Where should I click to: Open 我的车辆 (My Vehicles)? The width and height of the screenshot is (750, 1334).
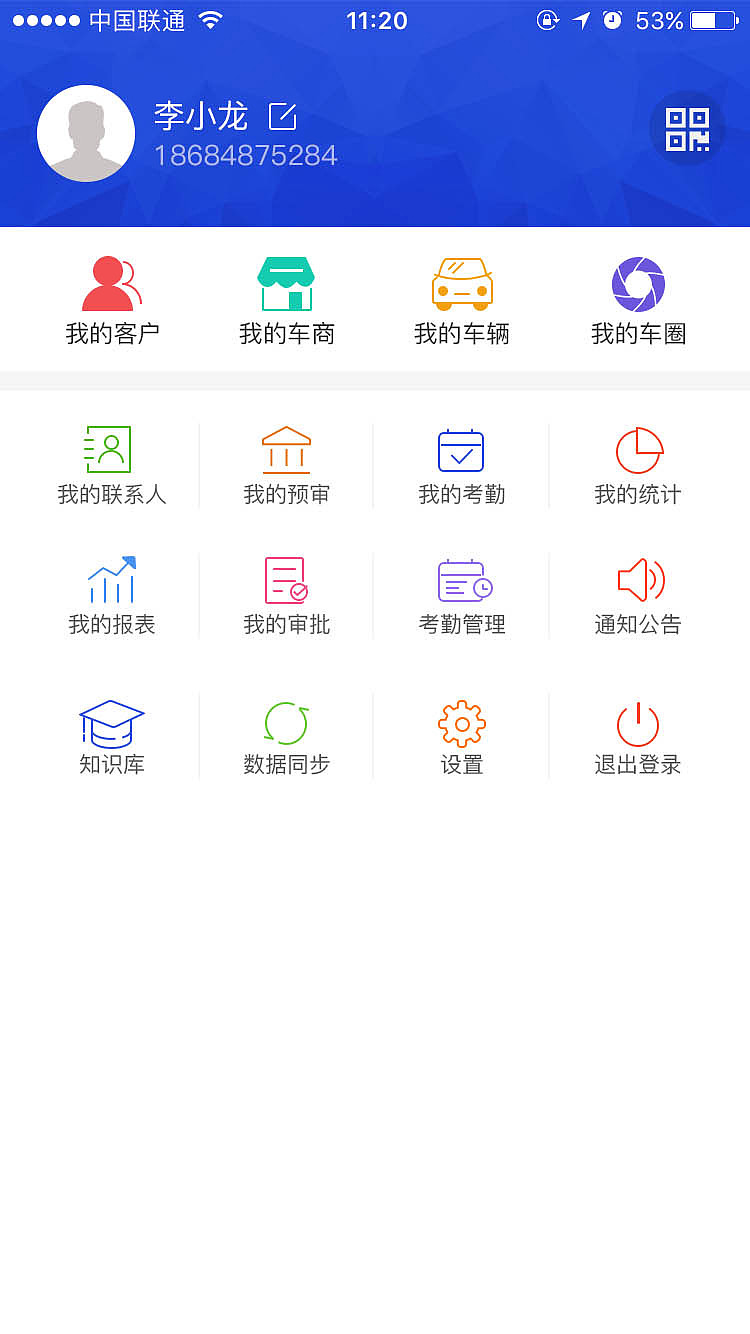[462, 297]
